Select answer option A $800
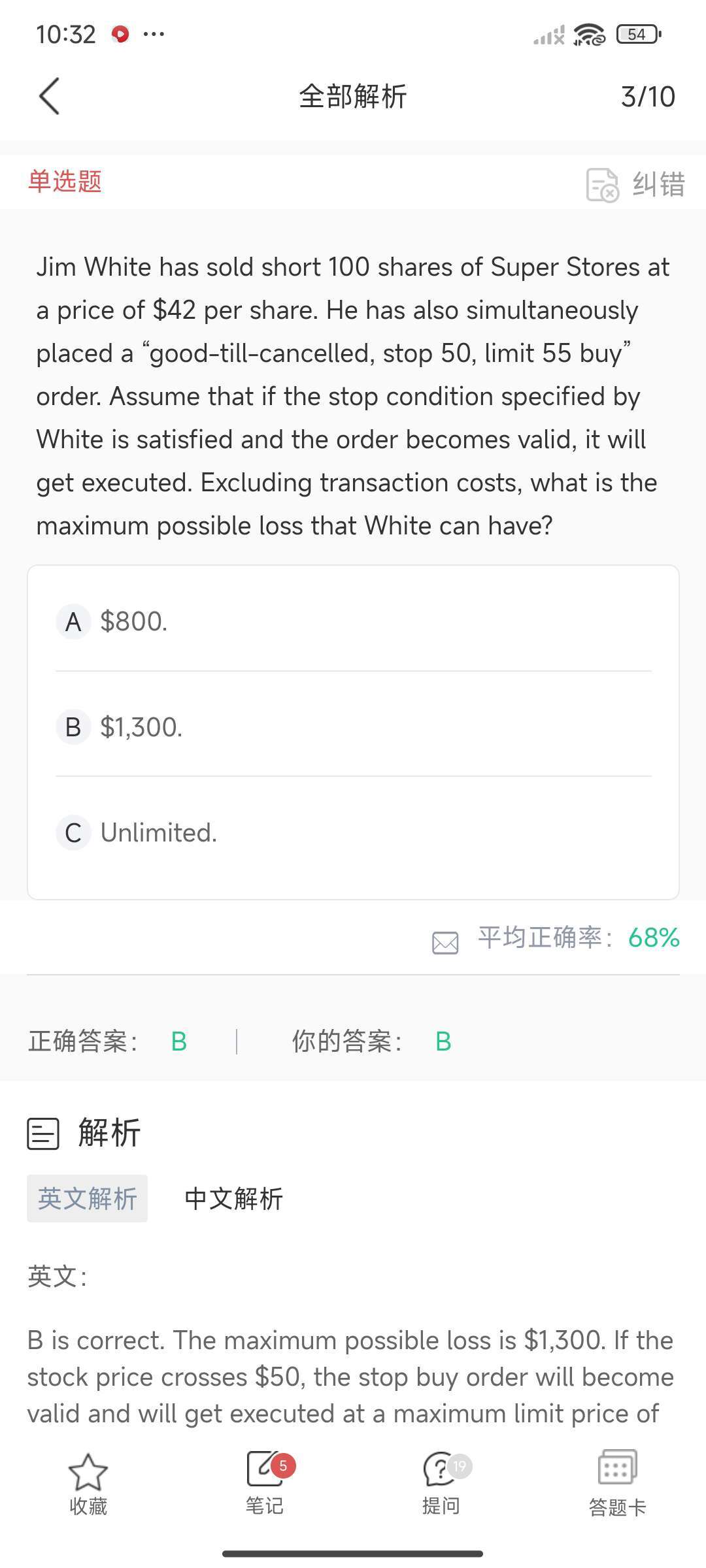This screenshot has height=1568, width=706. pos(353,621)
